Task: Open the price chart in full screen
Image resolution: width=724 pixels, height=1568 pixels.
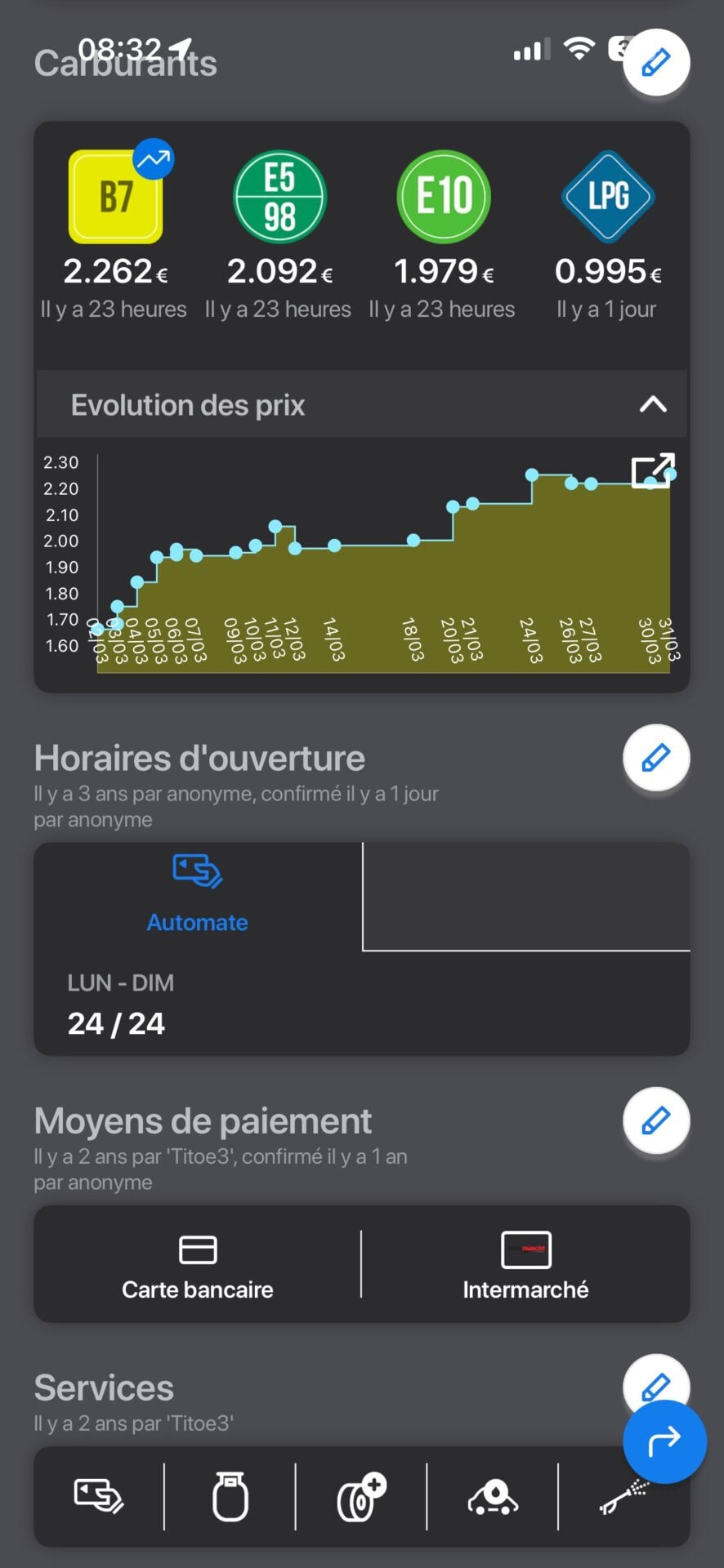Action: (652, 470)
